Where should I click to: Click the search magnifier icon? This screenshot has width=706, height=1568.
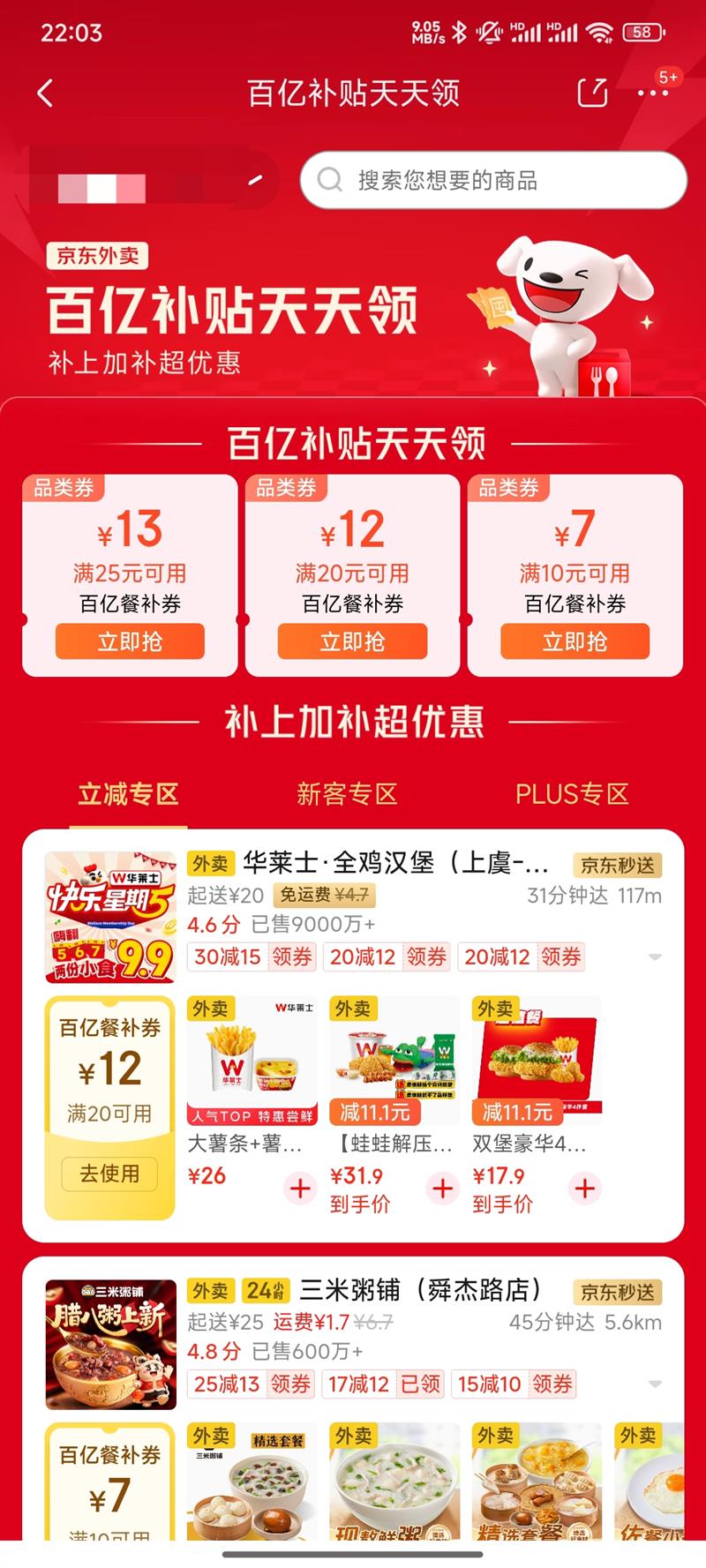[330, 179]
